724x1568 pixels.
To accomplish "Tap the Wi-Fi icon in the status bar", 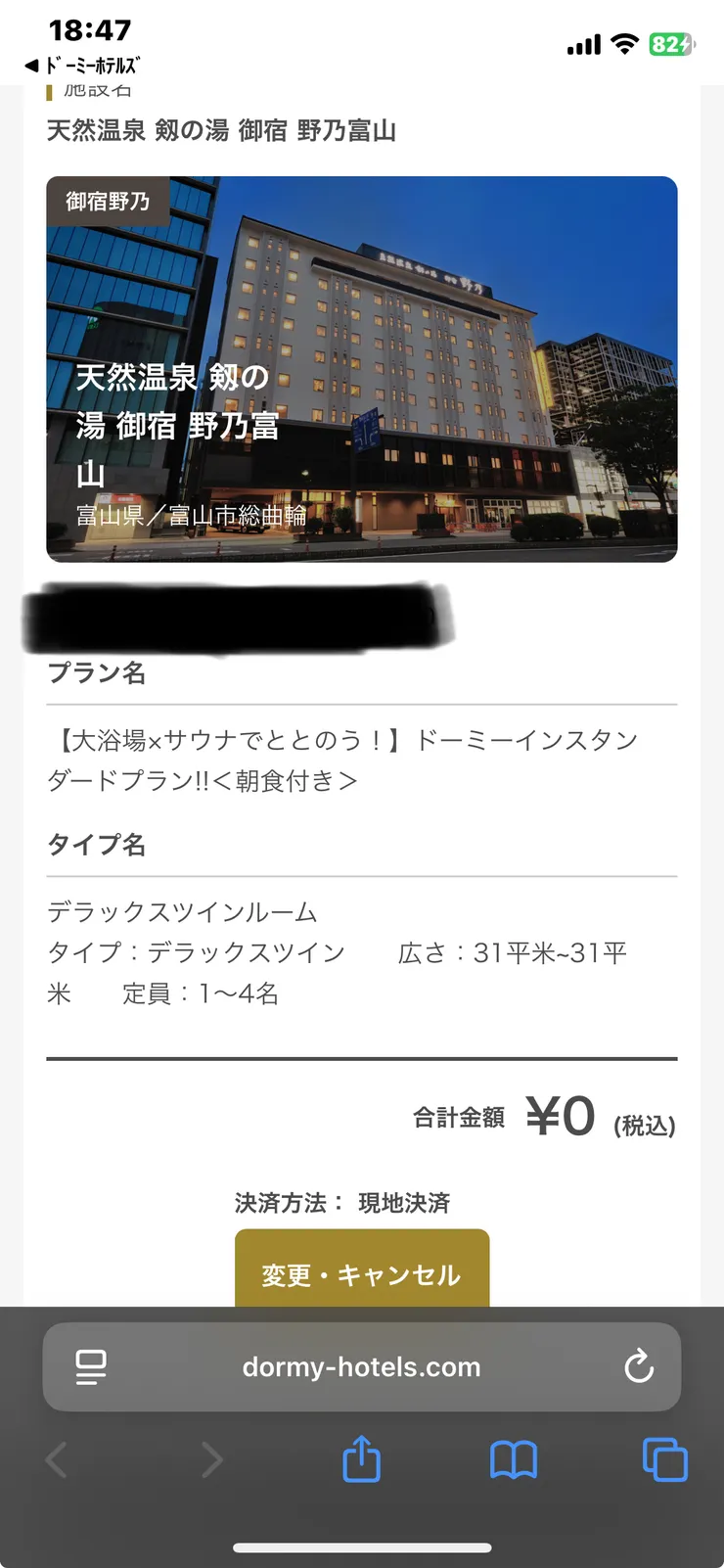I will tap(623, 43).
